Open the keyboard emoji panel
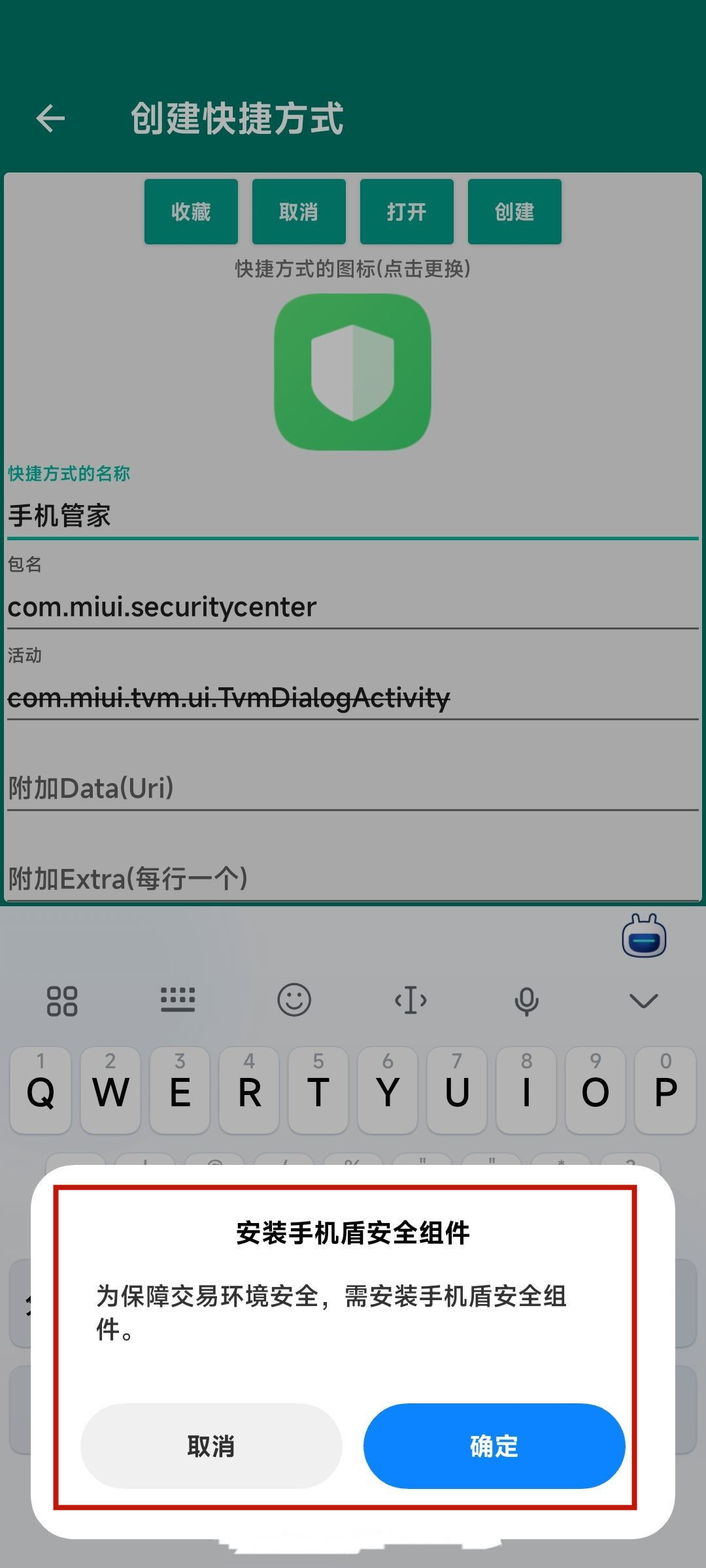 294,1000
